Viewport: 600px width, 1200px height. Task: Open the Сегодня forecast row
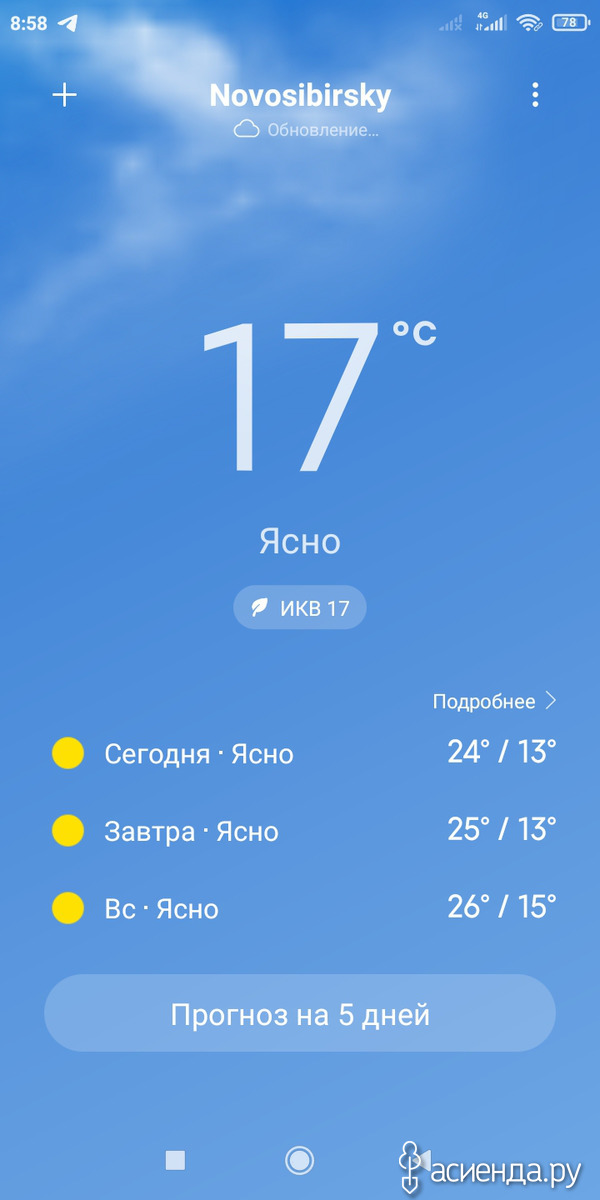coord(303,753)
